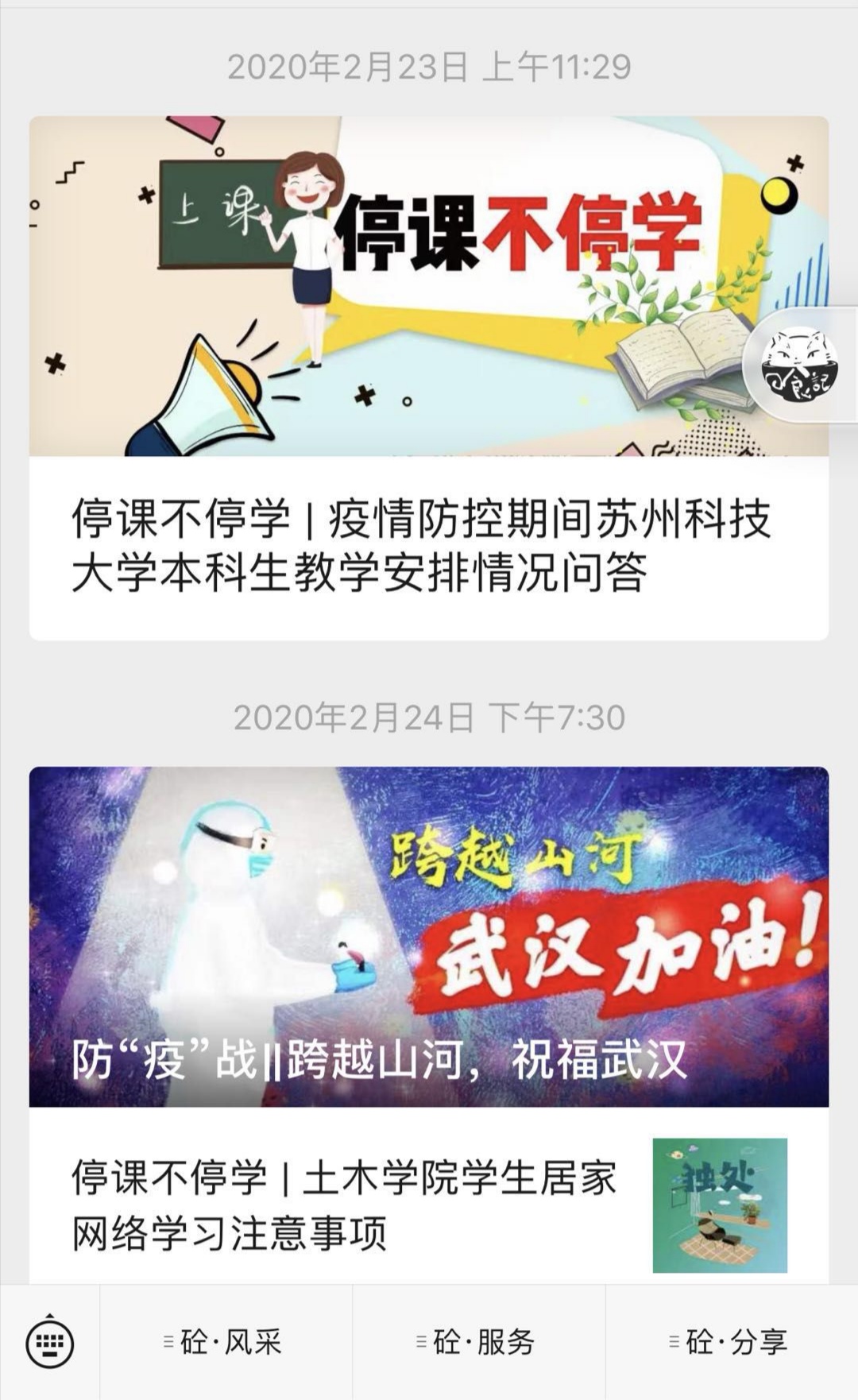Switch to keyboard input mode
858x1400 pixels.
(x=50, y=1343)
